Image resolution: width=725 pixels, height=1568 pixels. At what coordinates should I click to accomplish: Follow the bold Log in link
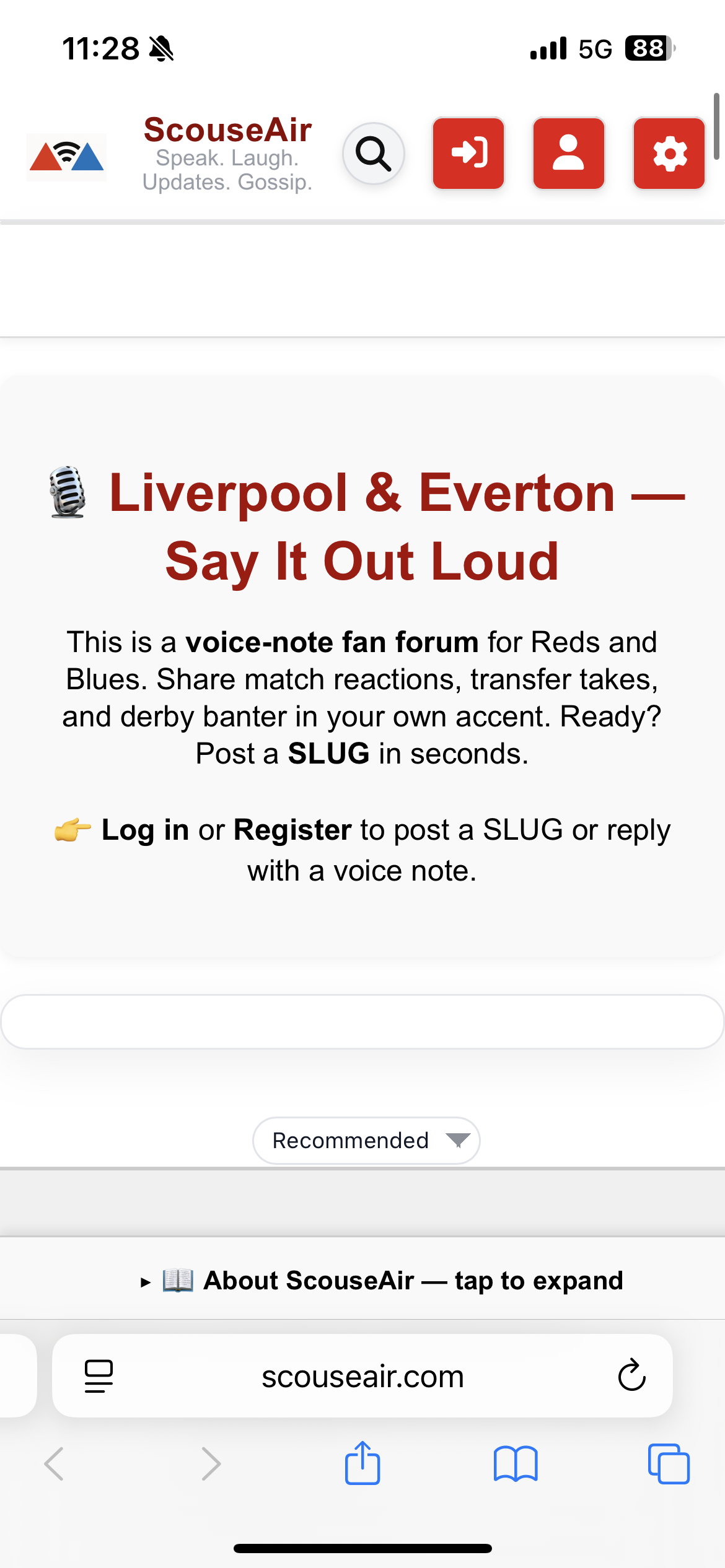(145, 830)
